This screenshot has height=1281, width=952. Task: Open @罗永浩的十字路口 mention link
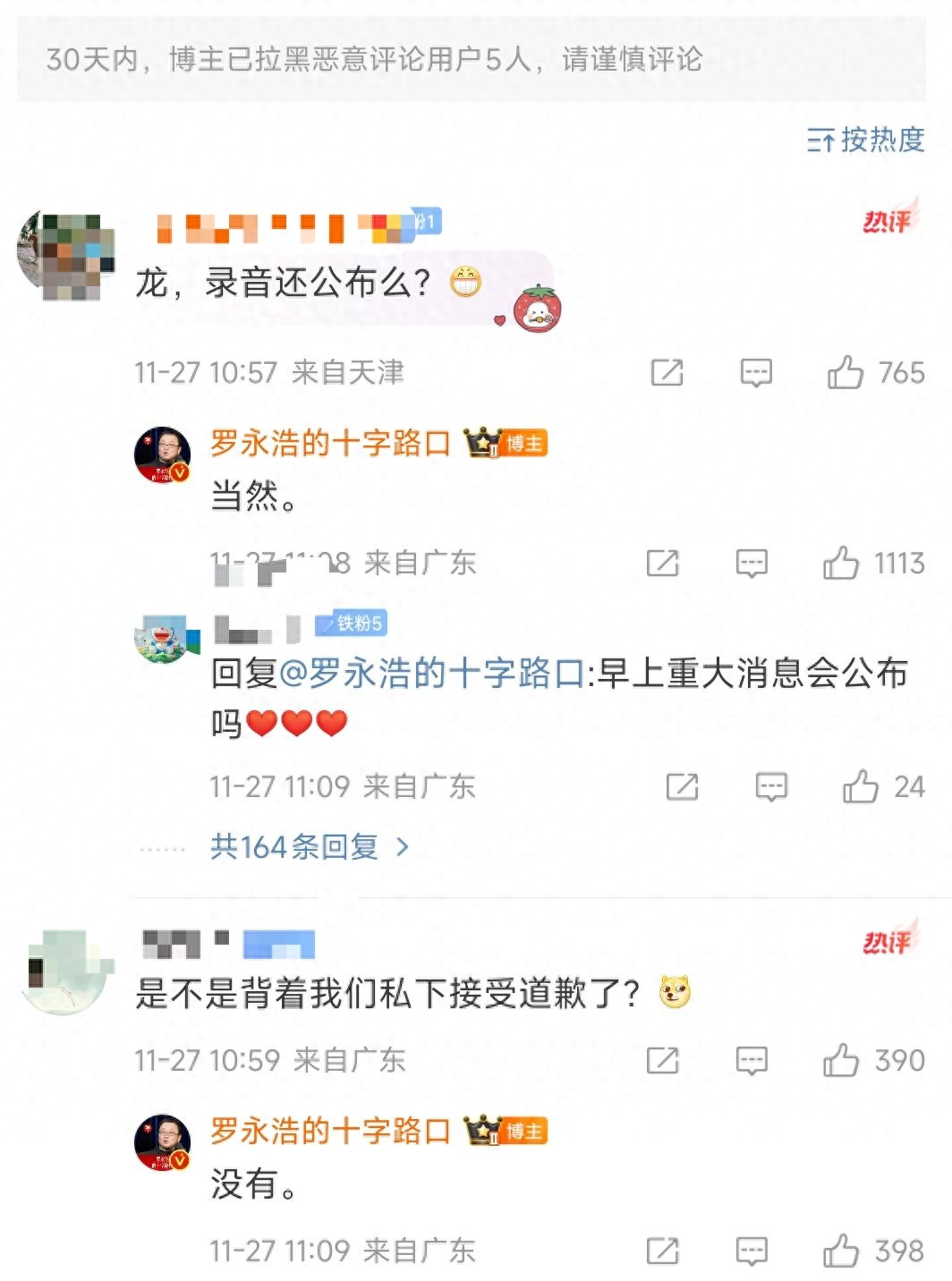432,674
